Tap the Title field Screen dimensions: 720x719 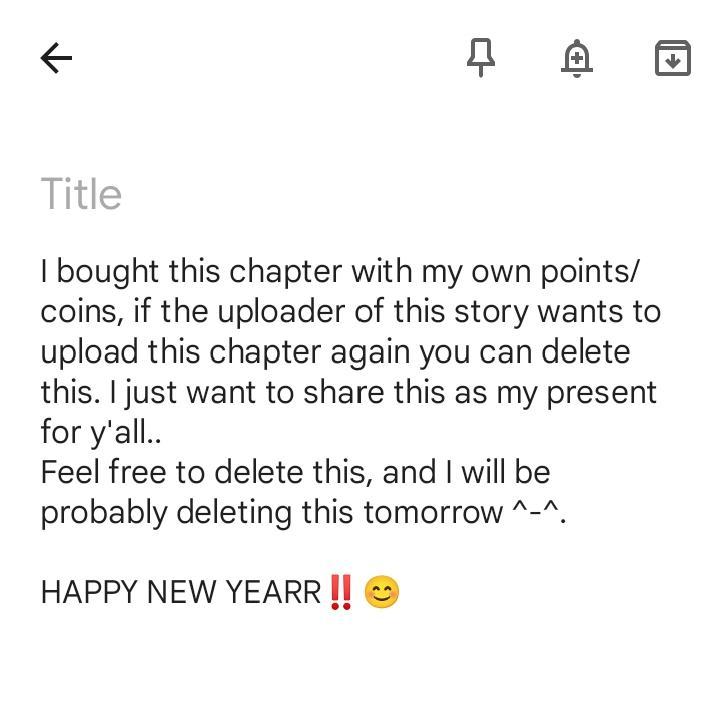click(82, 194)
